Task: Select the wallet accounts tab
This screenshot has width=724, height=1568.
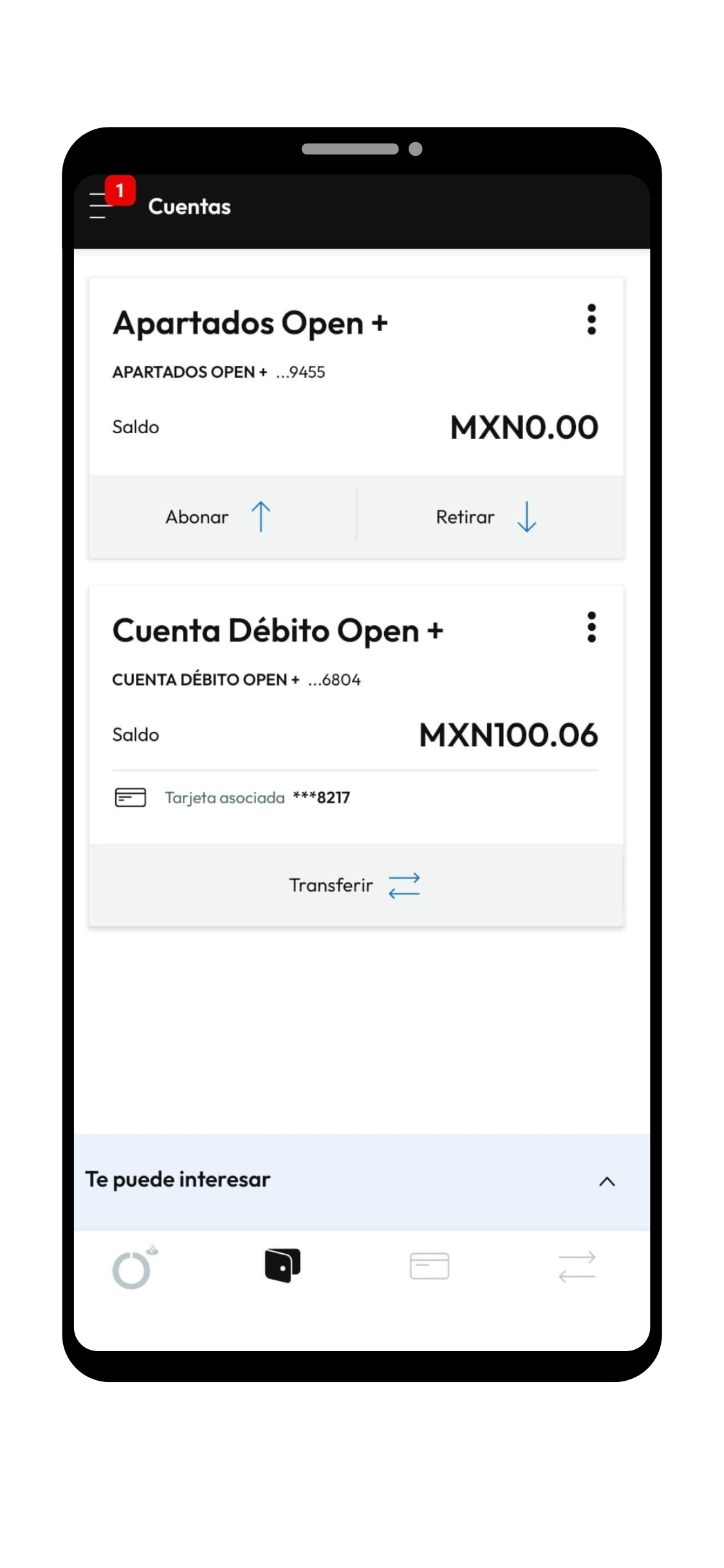Action: coord(283,1265)
